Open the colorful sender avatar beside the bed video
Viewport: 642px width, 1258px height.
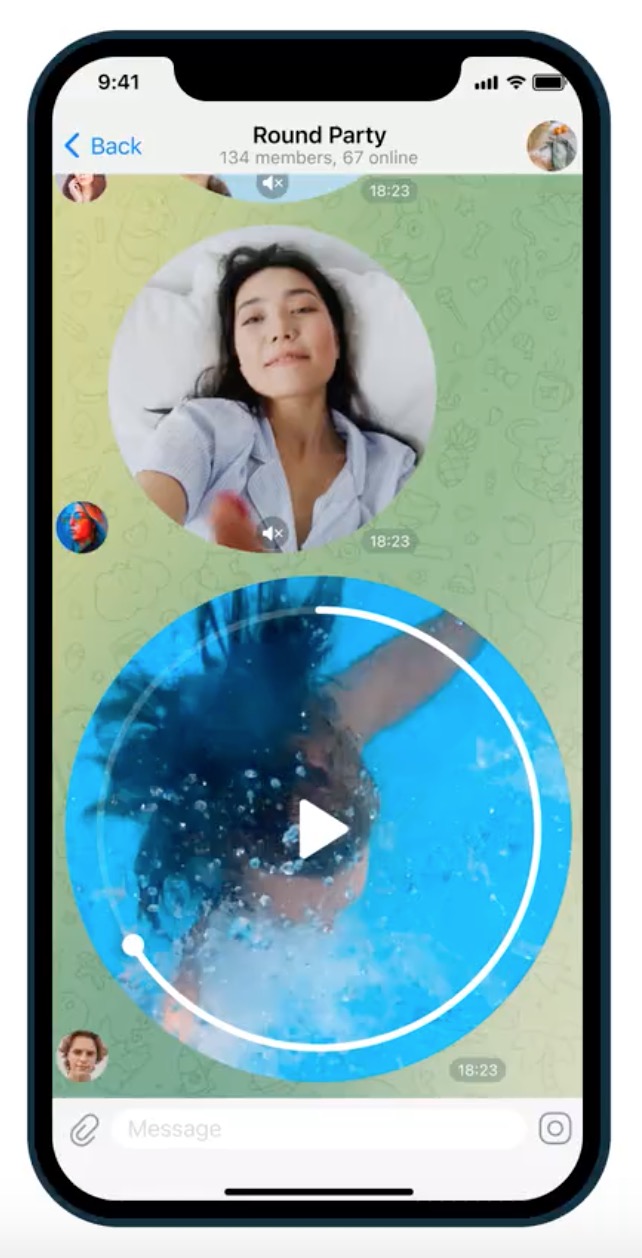tap(82, 527)
